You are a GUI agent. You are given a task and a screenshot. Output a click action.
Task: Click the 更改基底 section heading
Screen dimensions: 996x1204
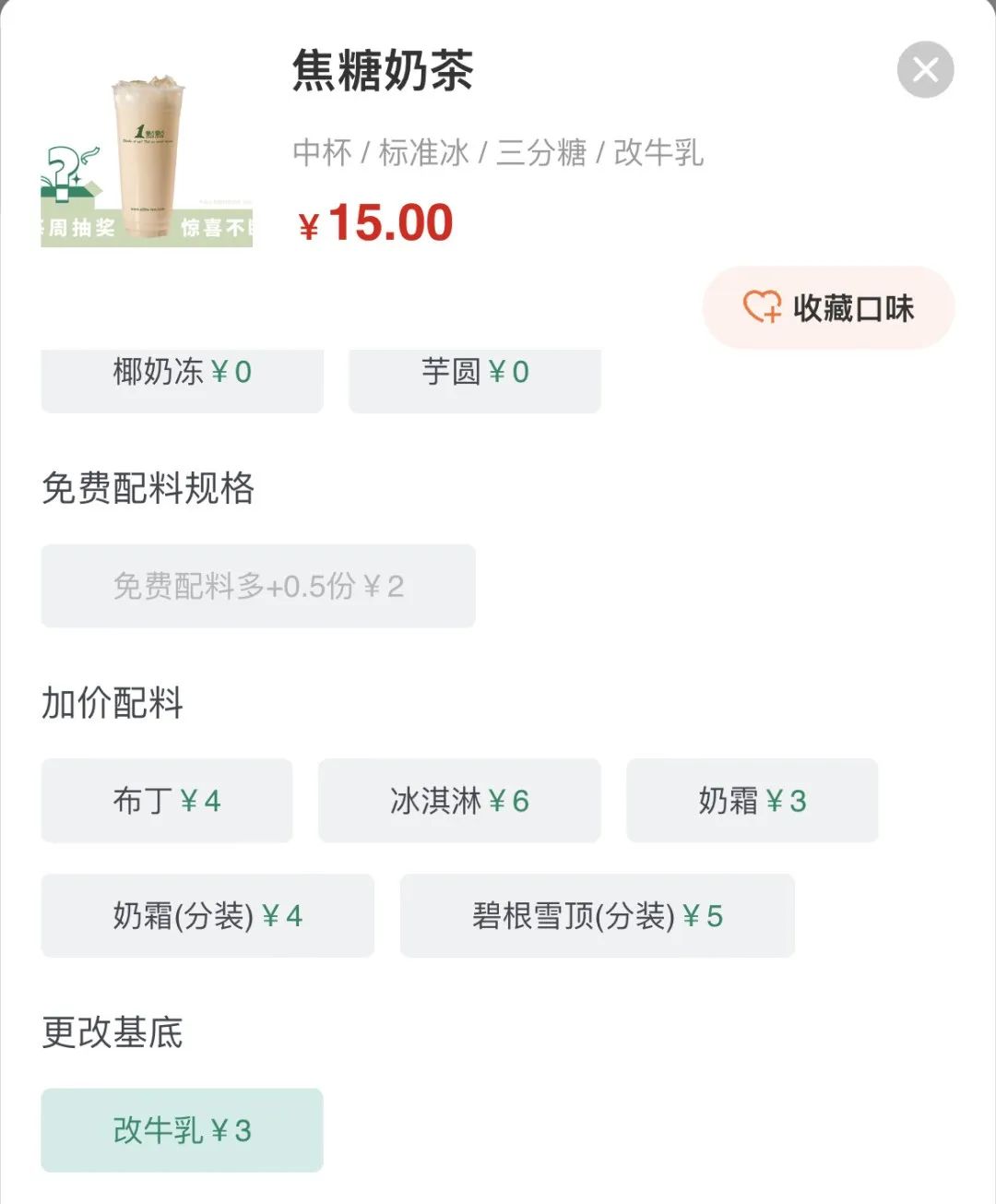click(110, 1033)
